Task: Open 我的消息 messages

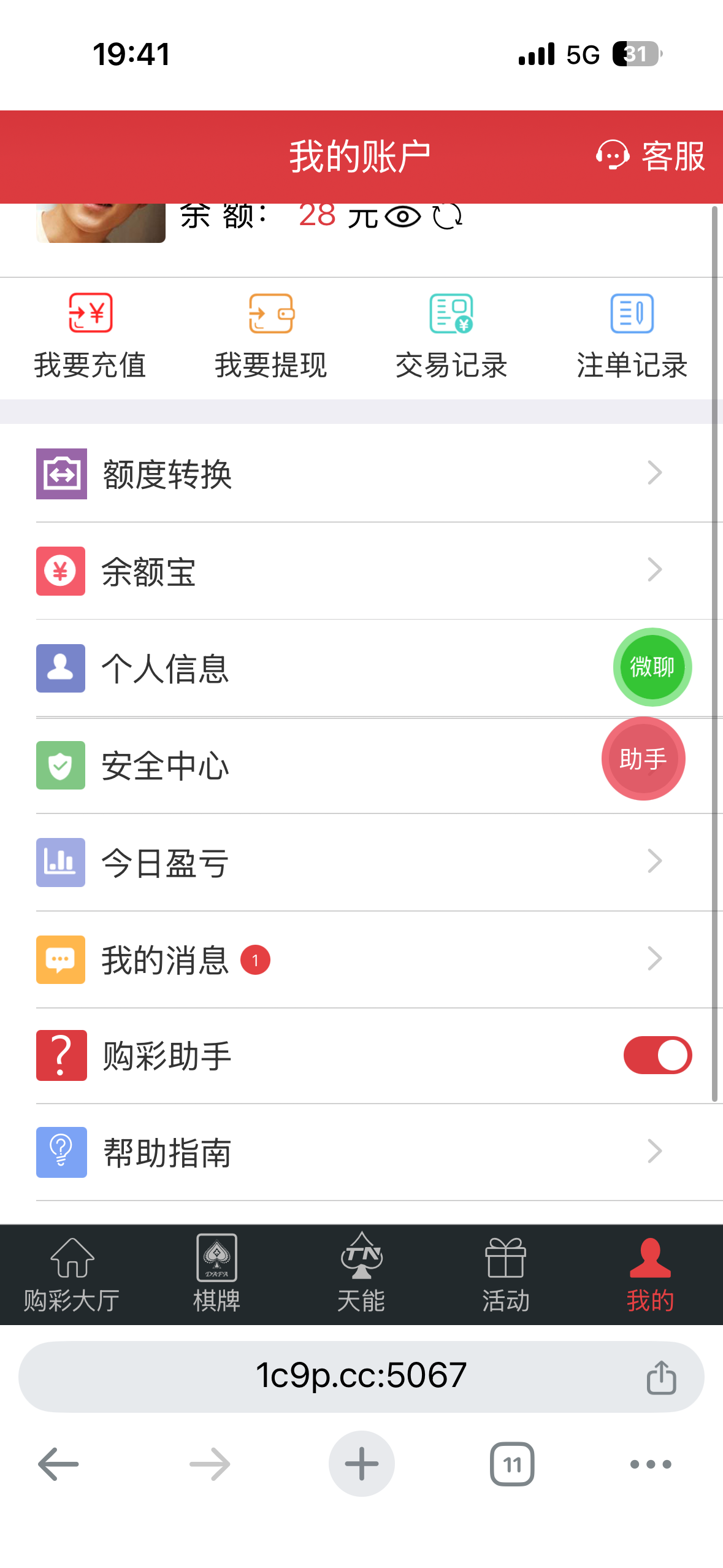Action: pos(361,959)
